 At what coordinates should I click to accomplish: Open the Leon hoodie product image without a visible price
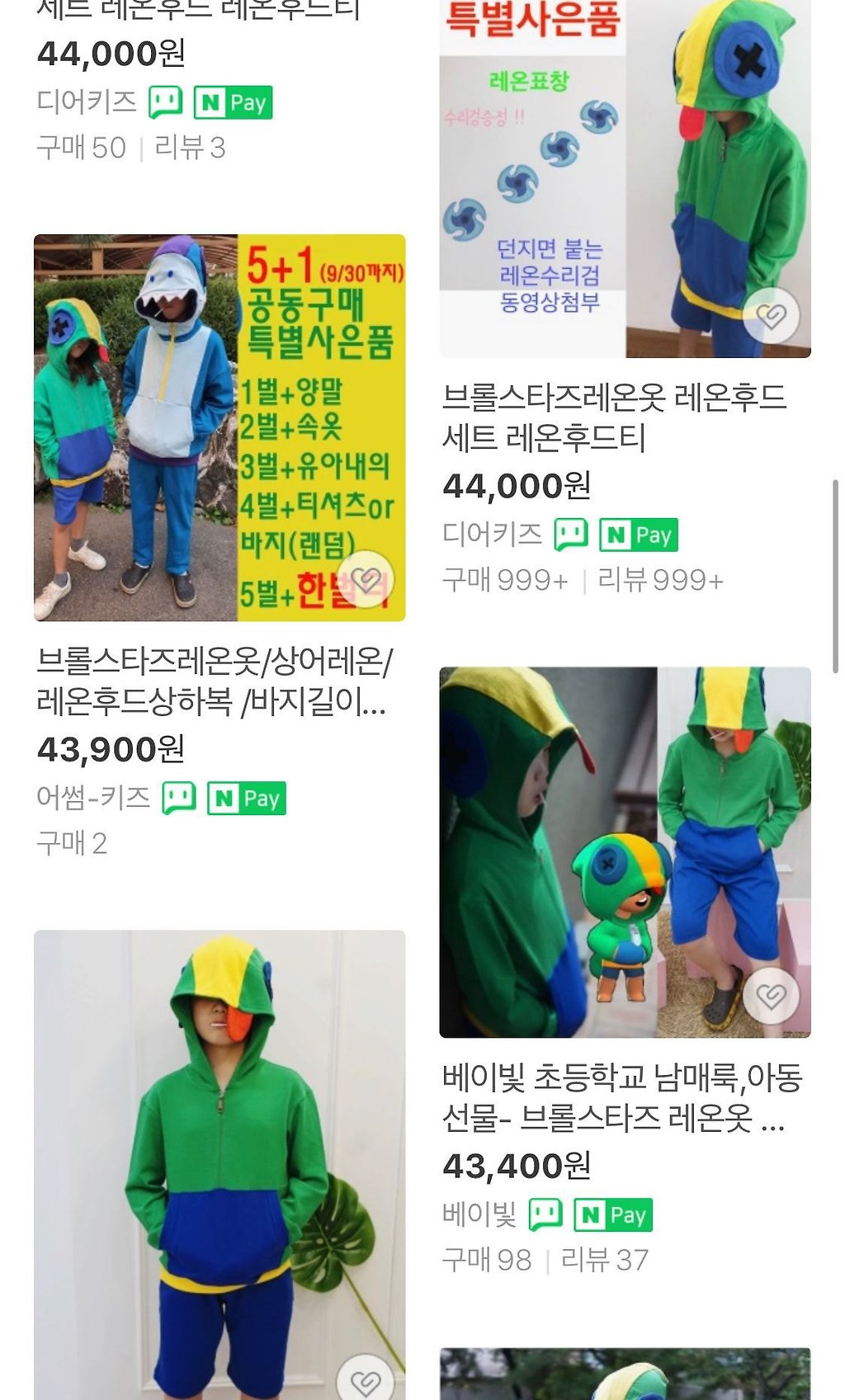click(x=220, y=1165)
